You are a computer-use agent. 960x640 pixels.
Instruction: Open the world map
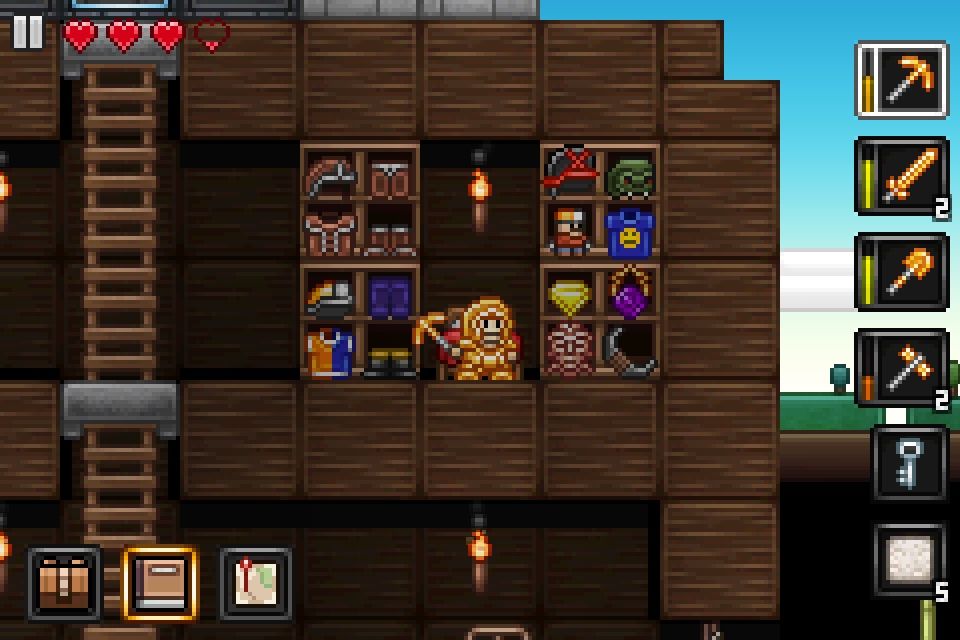pos(256,583)
